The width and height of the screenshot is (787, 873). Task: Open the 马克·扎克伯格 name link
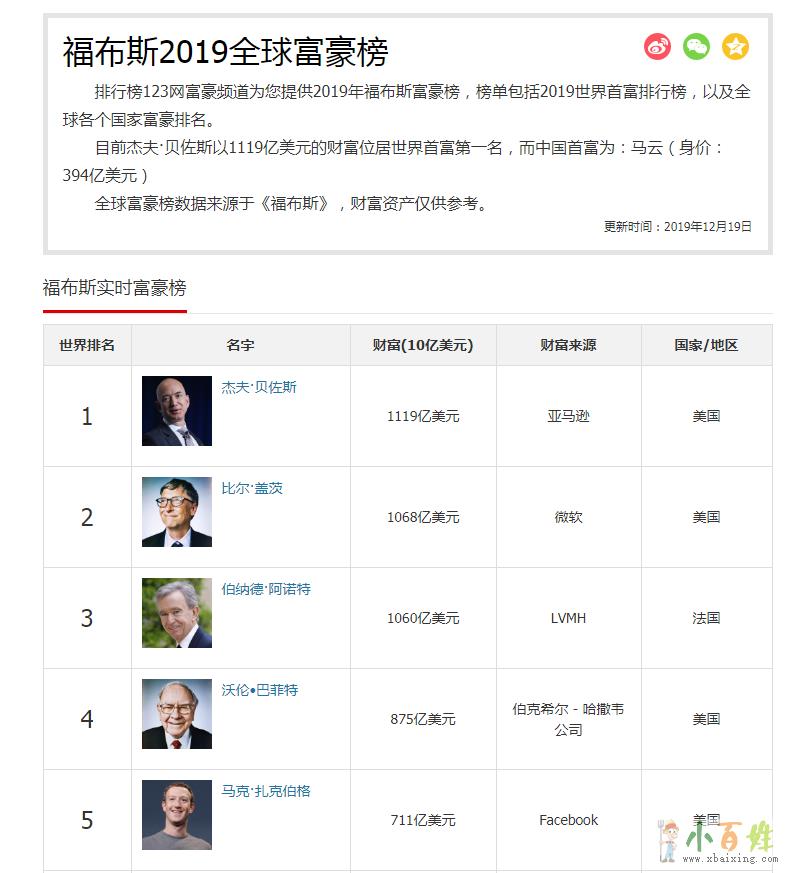(266, 791)
